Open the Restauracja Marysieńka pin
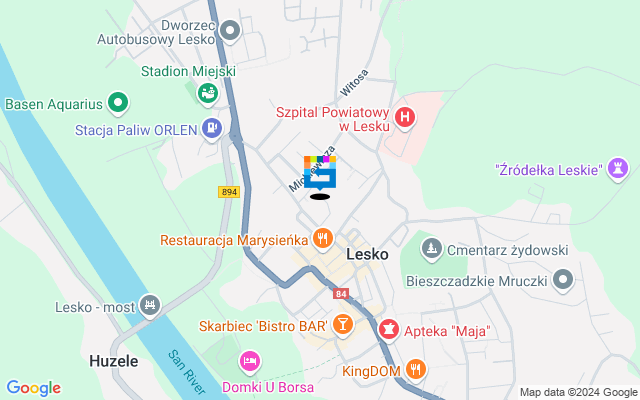640x400 pixels. coord(322,239)
